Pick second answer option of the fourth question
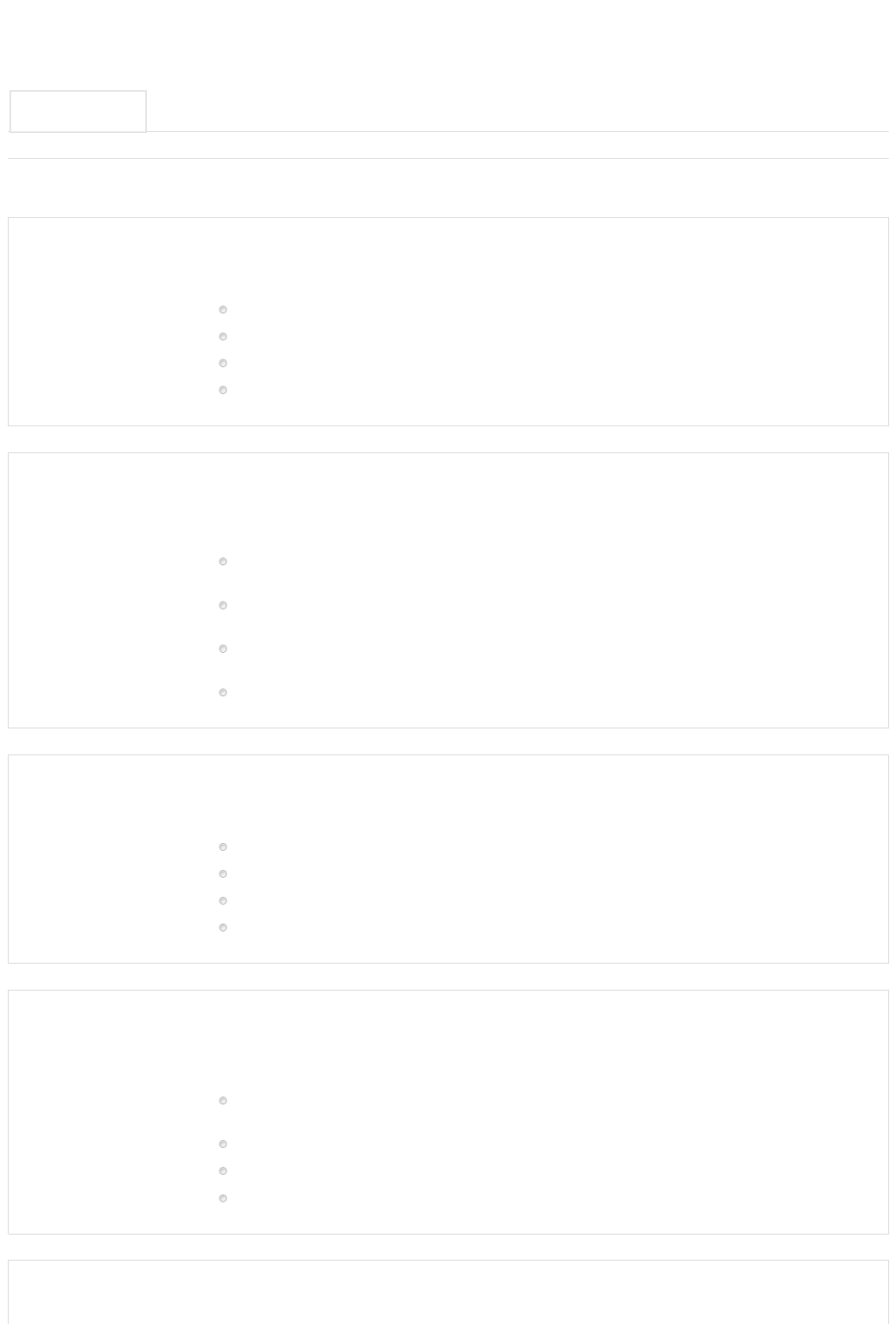 223,1144
